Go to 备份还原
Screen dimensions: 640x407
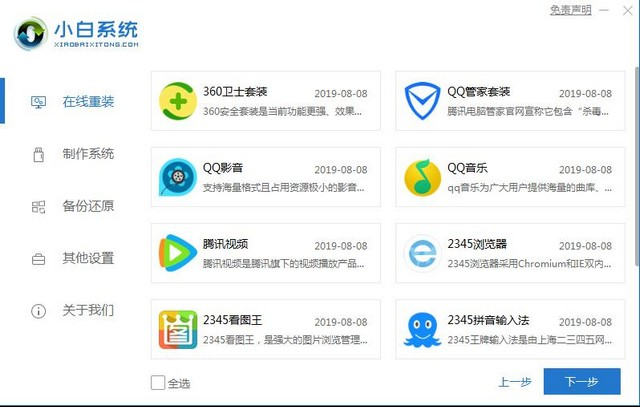click(x=87, y=206)
